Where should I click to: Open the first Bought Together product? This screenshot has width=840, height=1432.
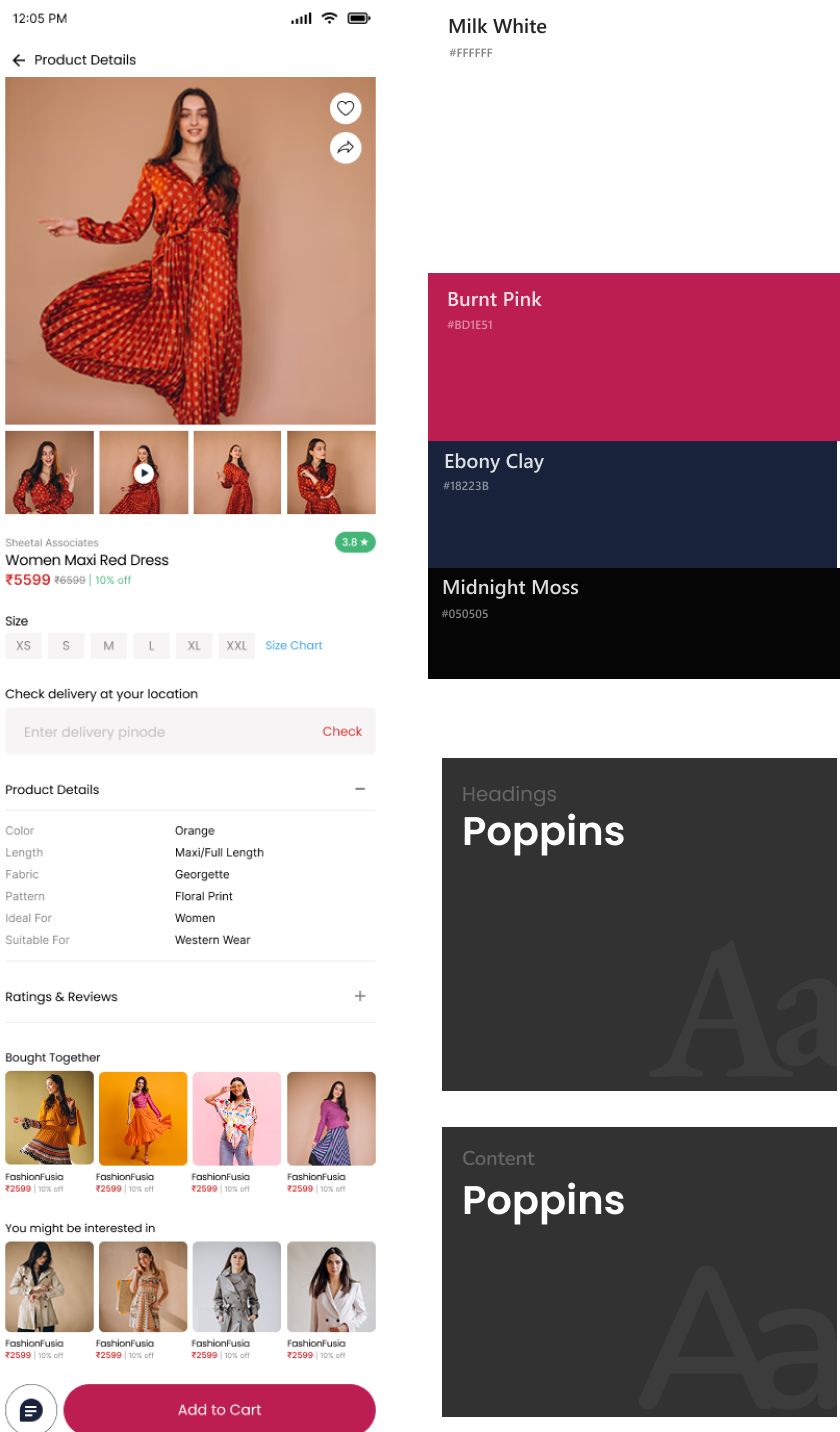(49, 1118)
